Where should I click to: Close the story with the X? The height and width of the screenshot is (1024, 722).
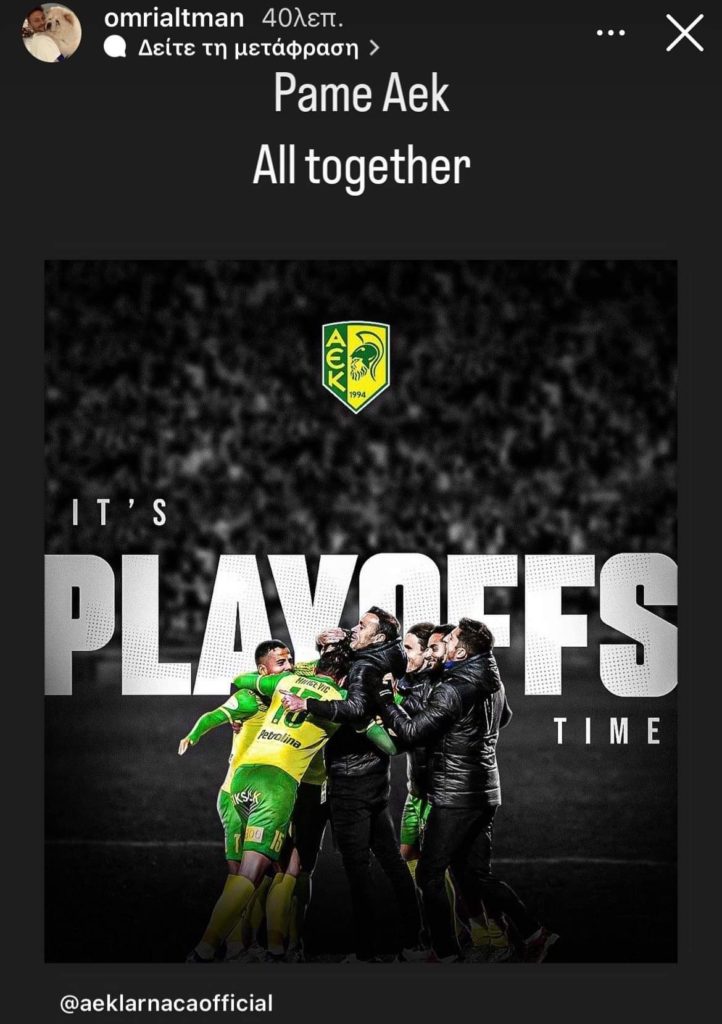coord(685,33)
